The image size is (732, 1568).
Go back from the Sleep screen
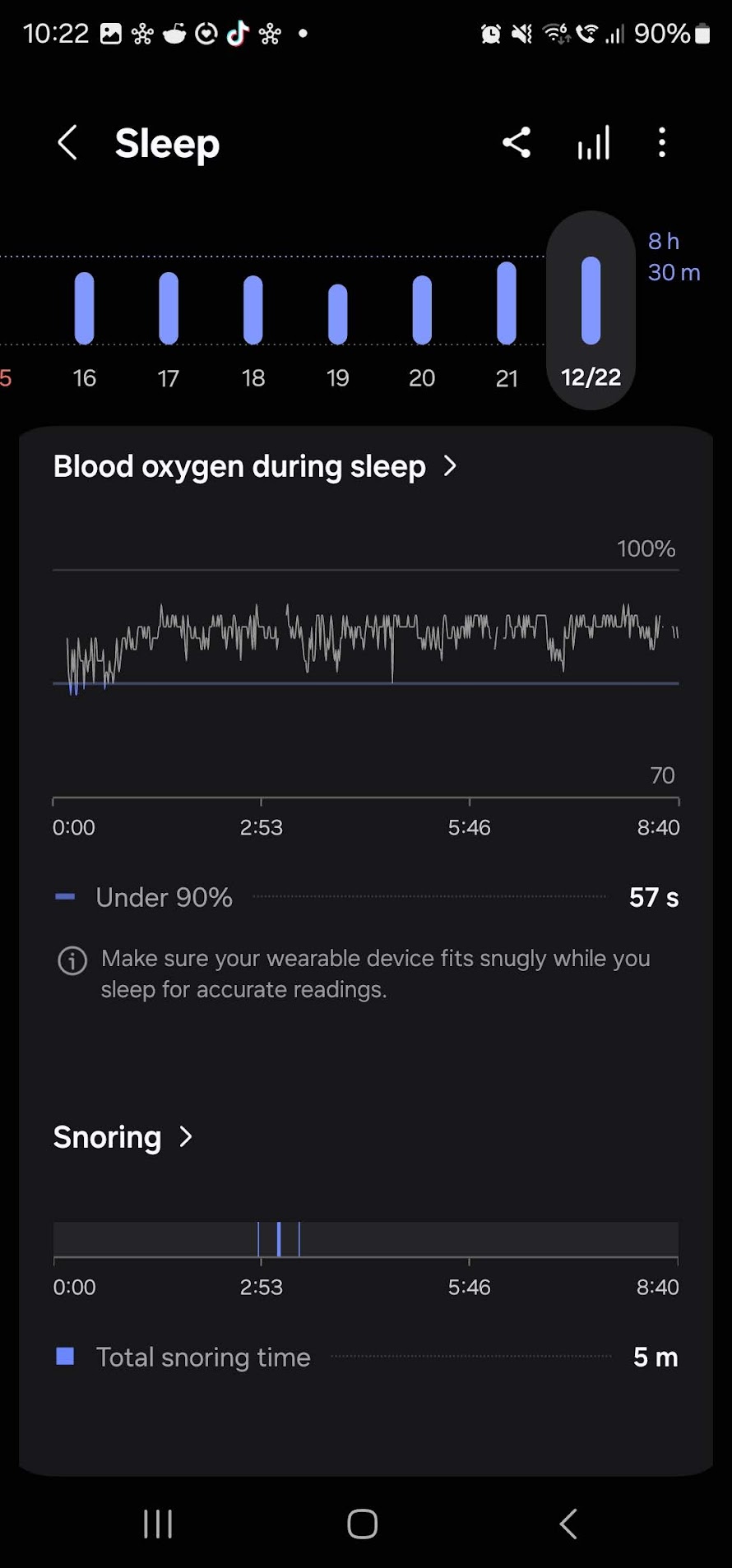(67, 143)
